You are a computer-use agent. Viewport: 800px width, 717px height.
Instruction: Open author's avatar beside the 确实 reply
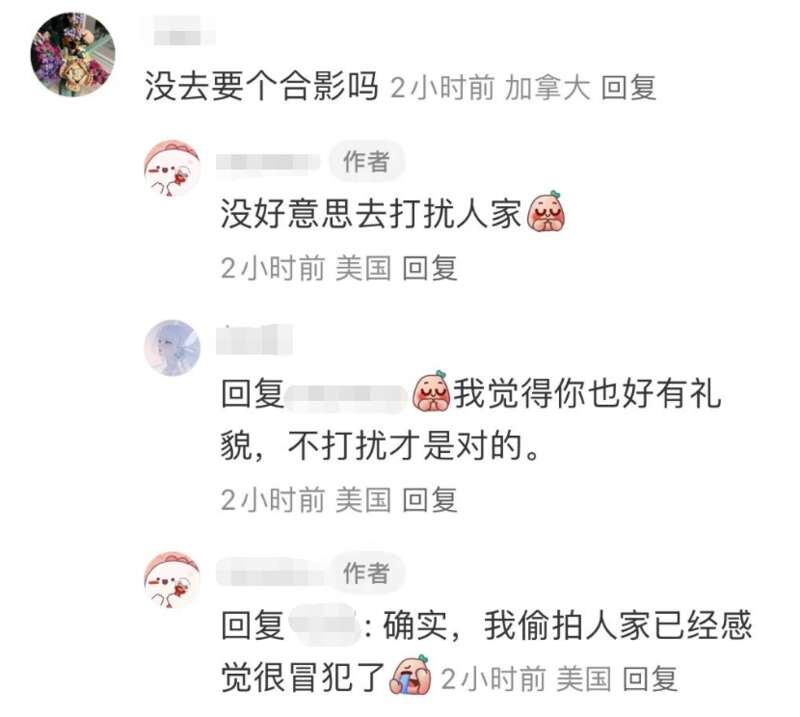pyautogui.click(x=172, y=580)
